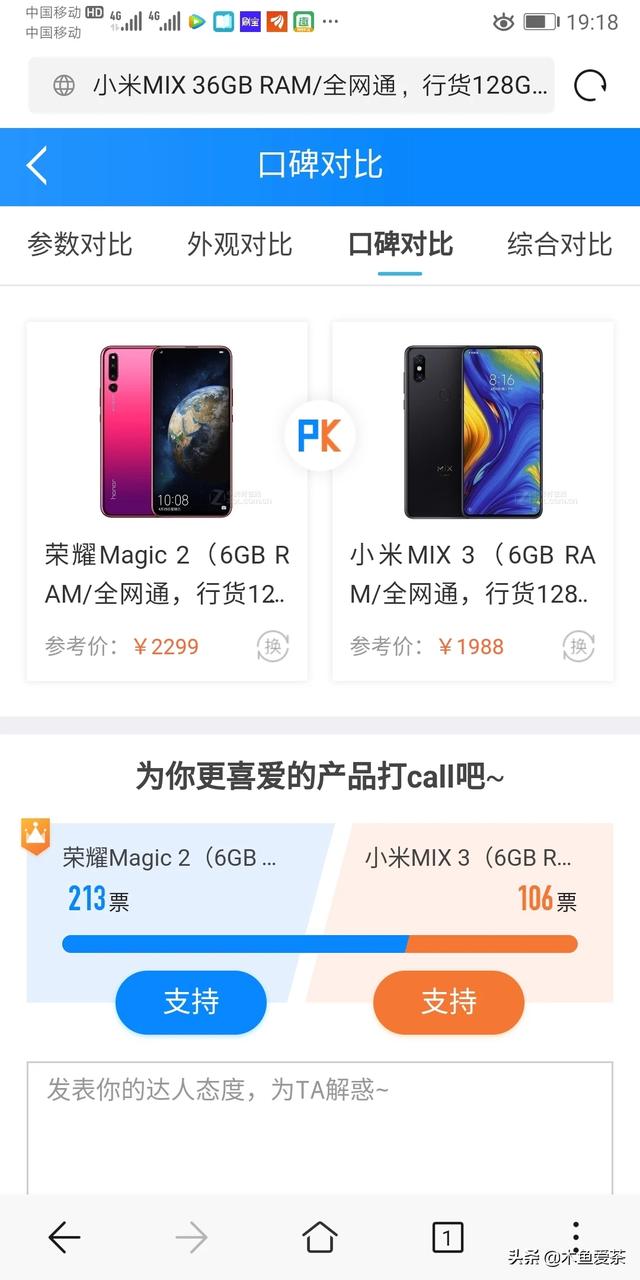
Task: Open the browser home page
Action: click(x=320, y=1238)
